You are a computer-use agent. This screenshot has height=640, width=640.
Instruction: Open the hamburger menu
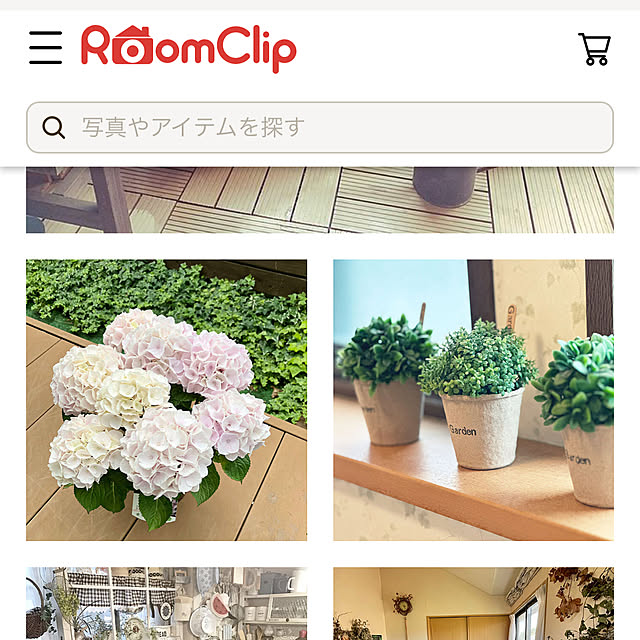click(45, 48)
